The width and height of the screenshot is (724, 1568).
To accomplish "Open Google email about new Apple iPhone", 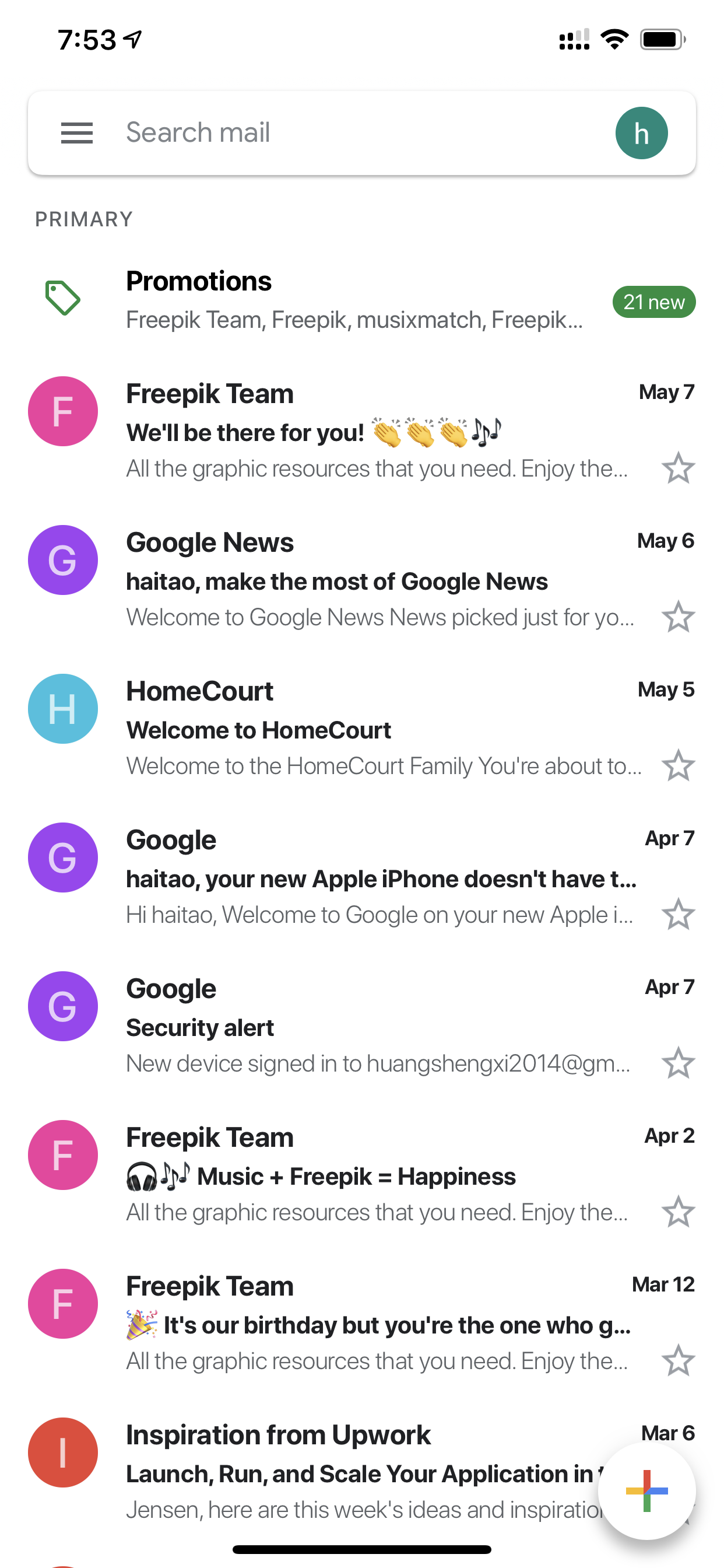I will click(361, 877).
